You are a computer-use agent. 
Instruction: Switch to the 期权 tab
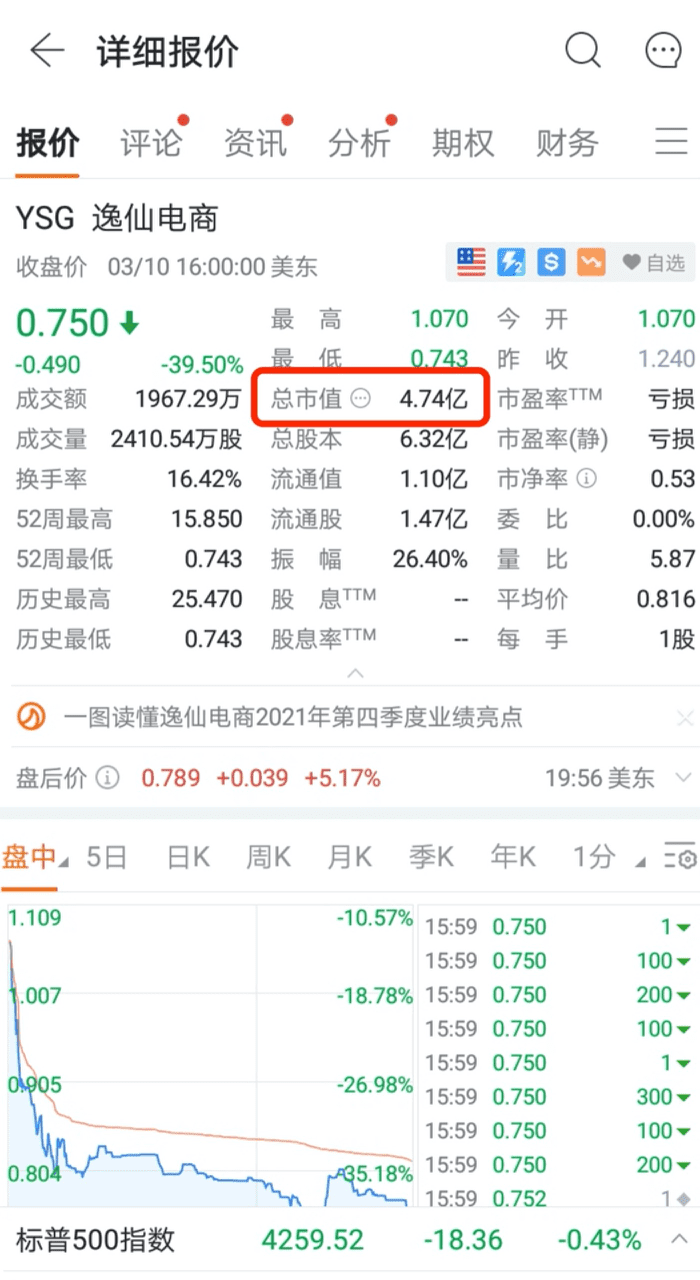click(x=463, y=143)
